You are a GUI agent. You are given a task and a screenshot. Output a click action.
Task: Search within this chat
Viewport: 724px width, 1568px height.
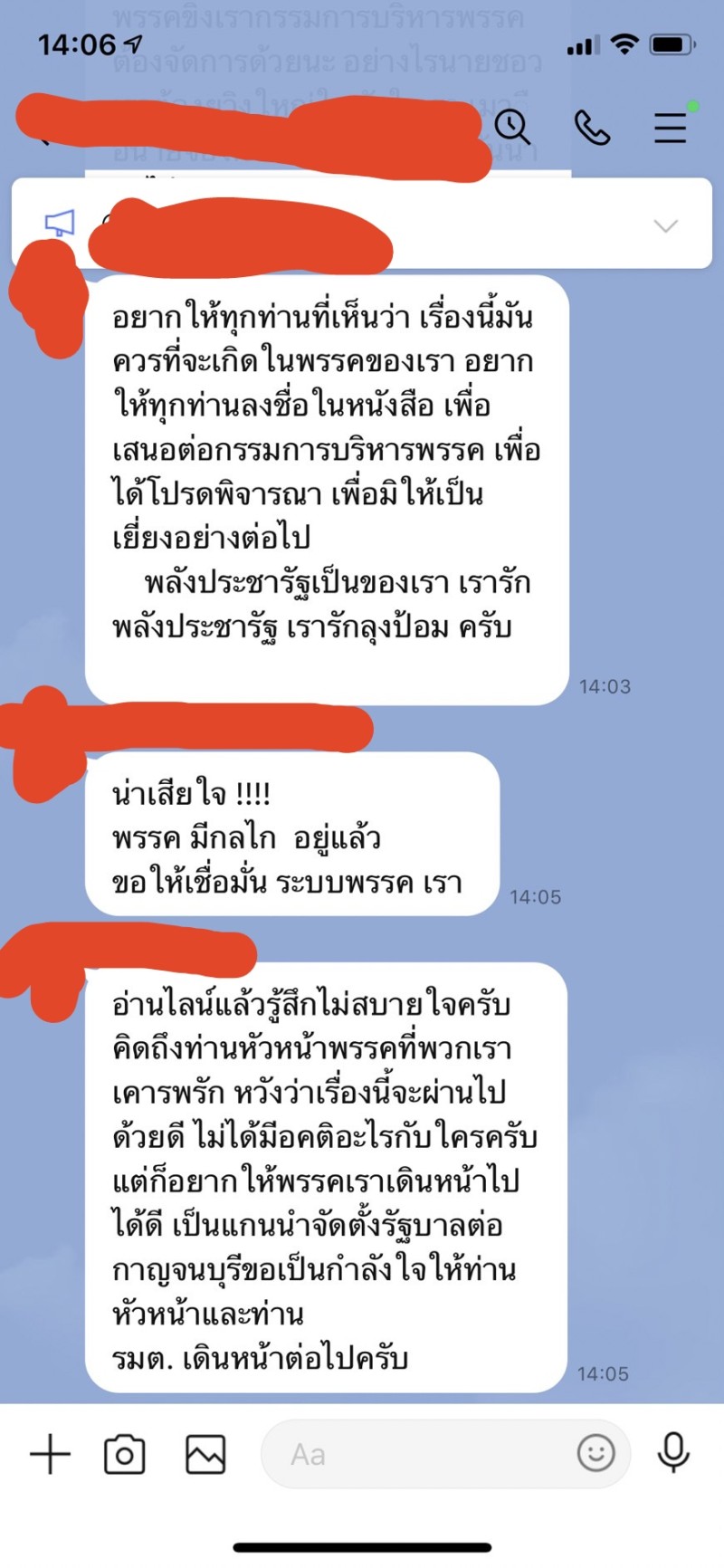pos(512,128)
